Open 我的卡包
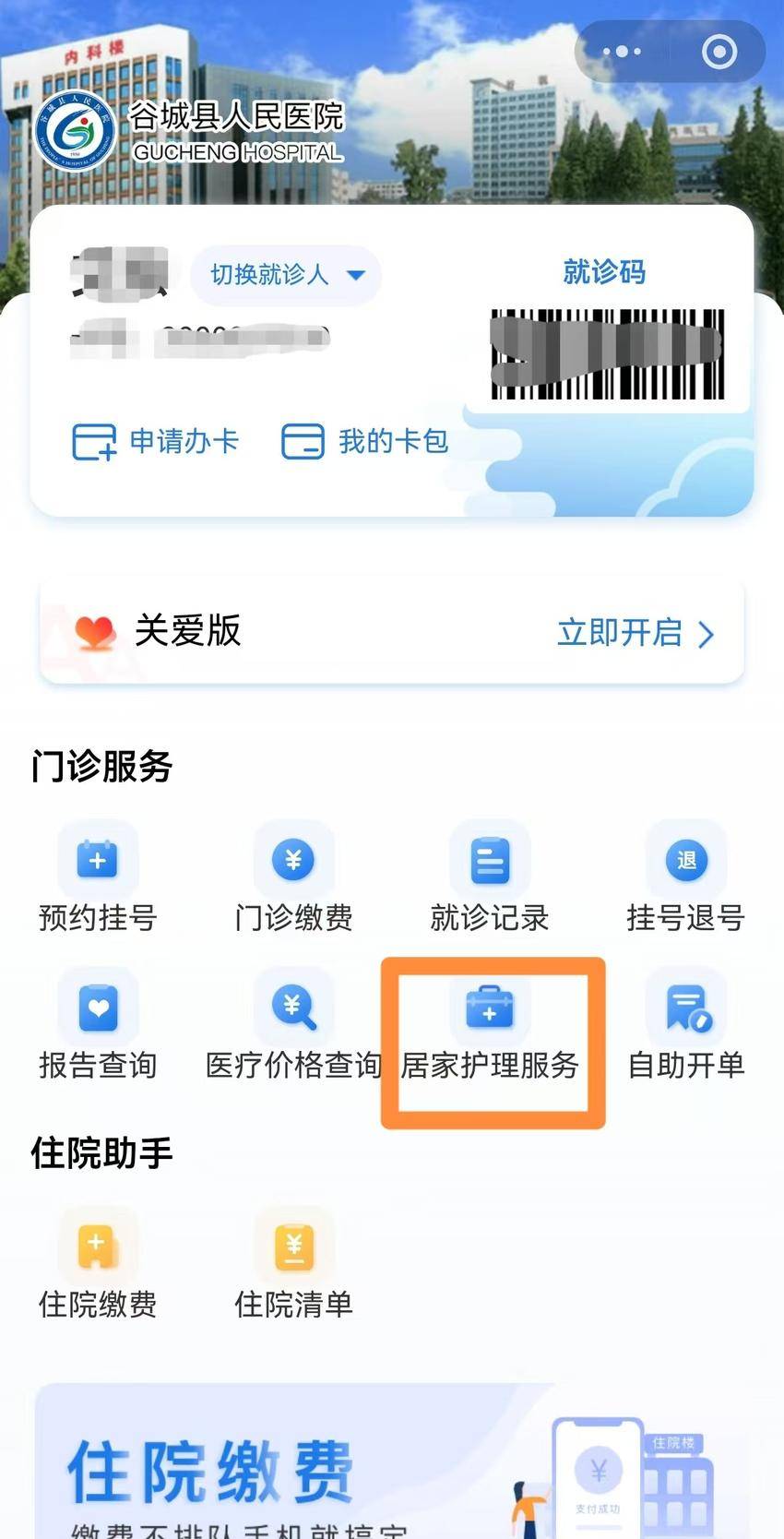The image size is (784, 1539). pyautogui.click(x=365, y=442)
